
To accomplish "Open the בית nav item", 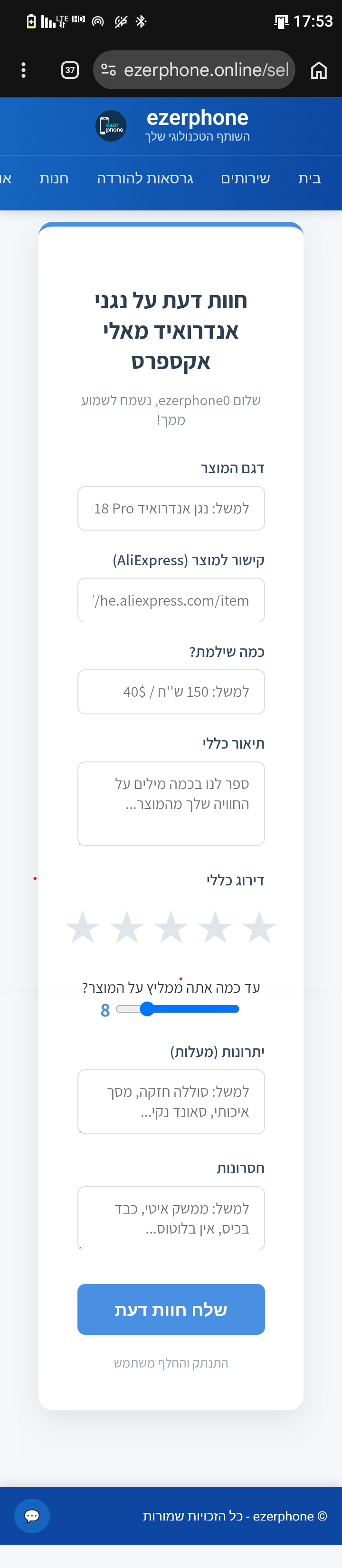I will 309,178.
